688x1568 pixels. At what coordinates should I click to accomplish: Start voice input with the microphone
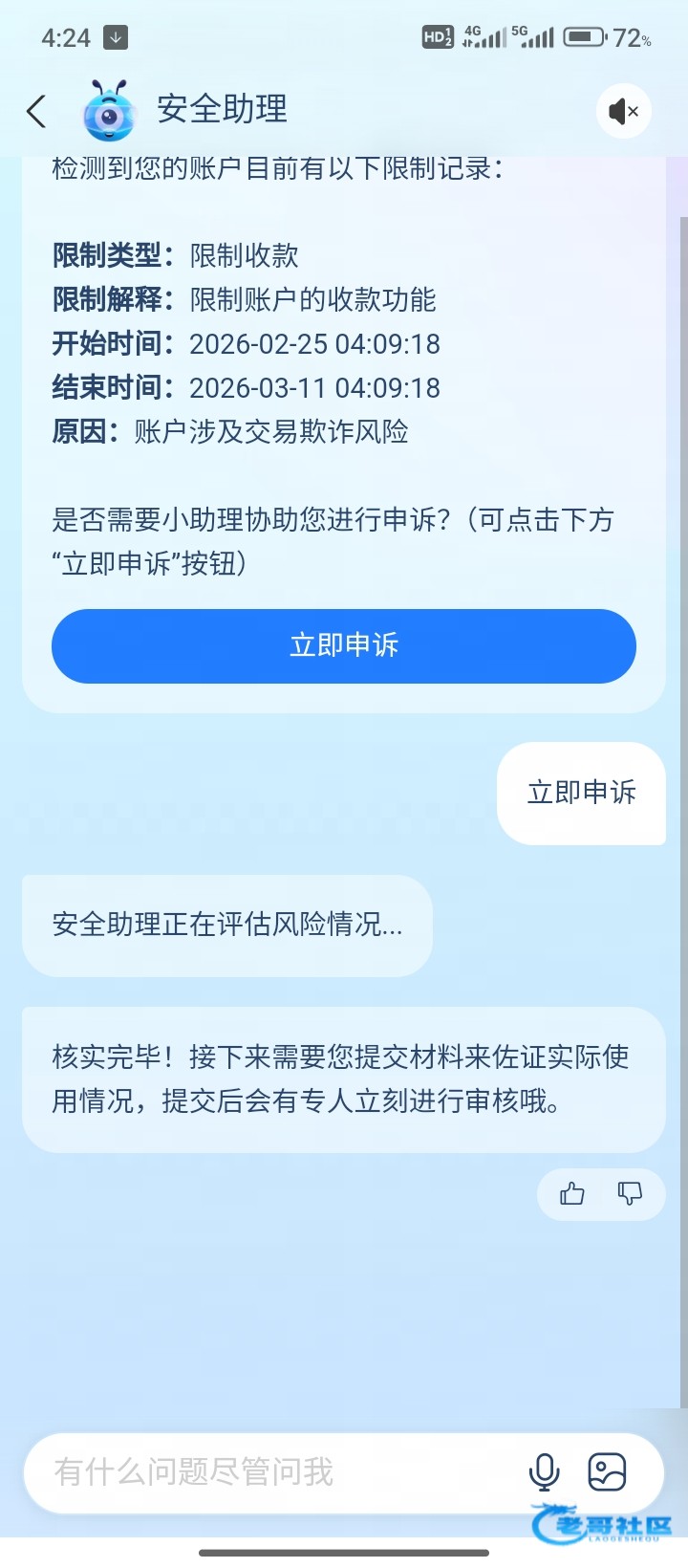tap(544, 1472)
